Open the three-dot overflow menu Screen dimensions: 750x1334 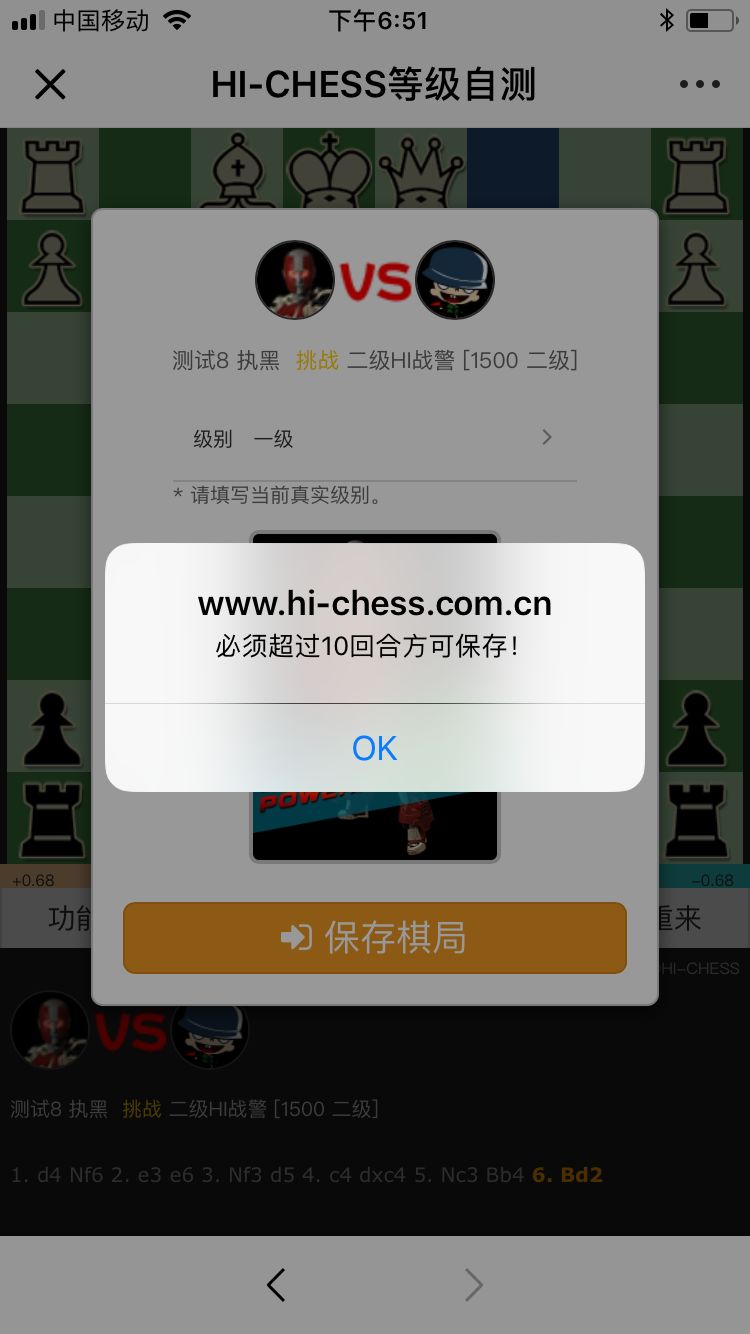tap(699, 85)
